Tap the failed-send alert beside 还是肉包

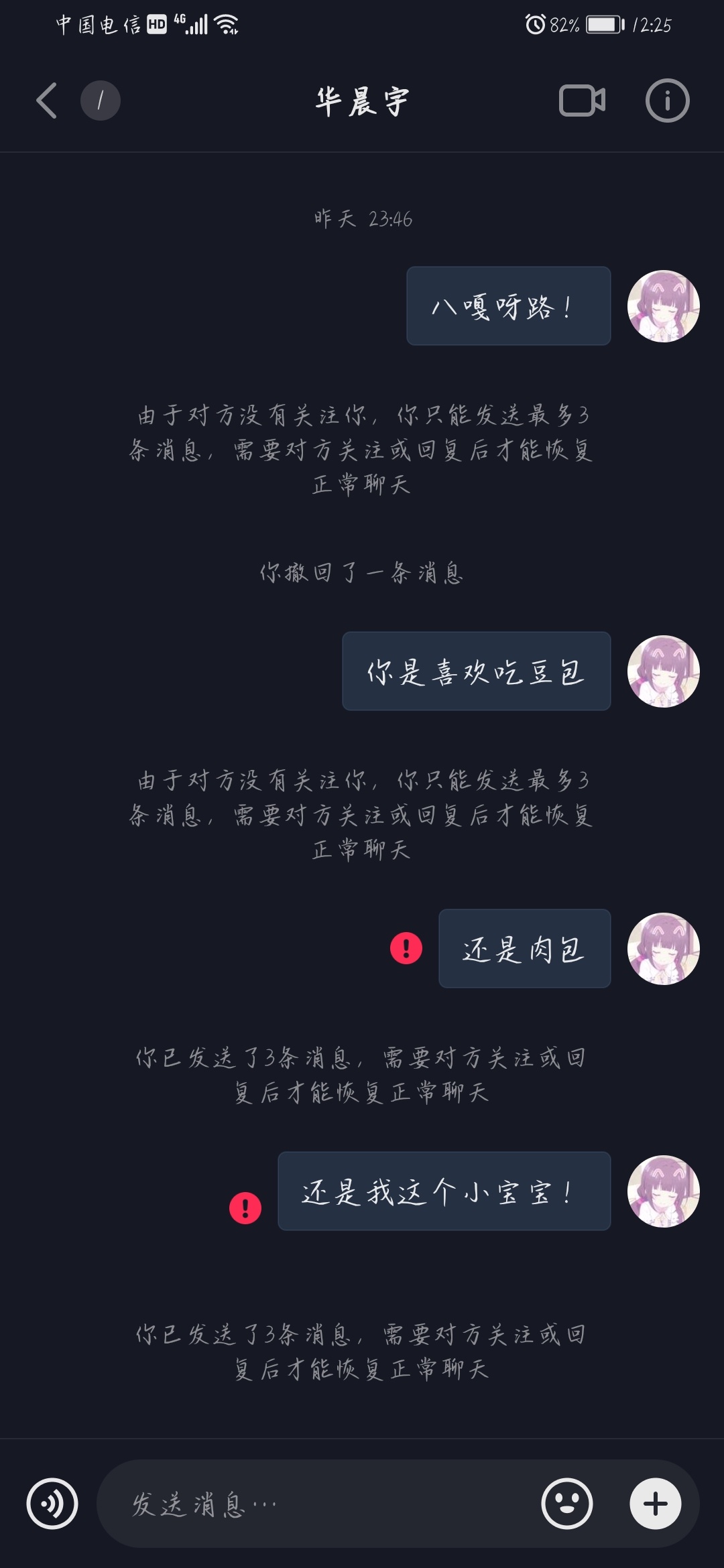(x=406, y=948)
